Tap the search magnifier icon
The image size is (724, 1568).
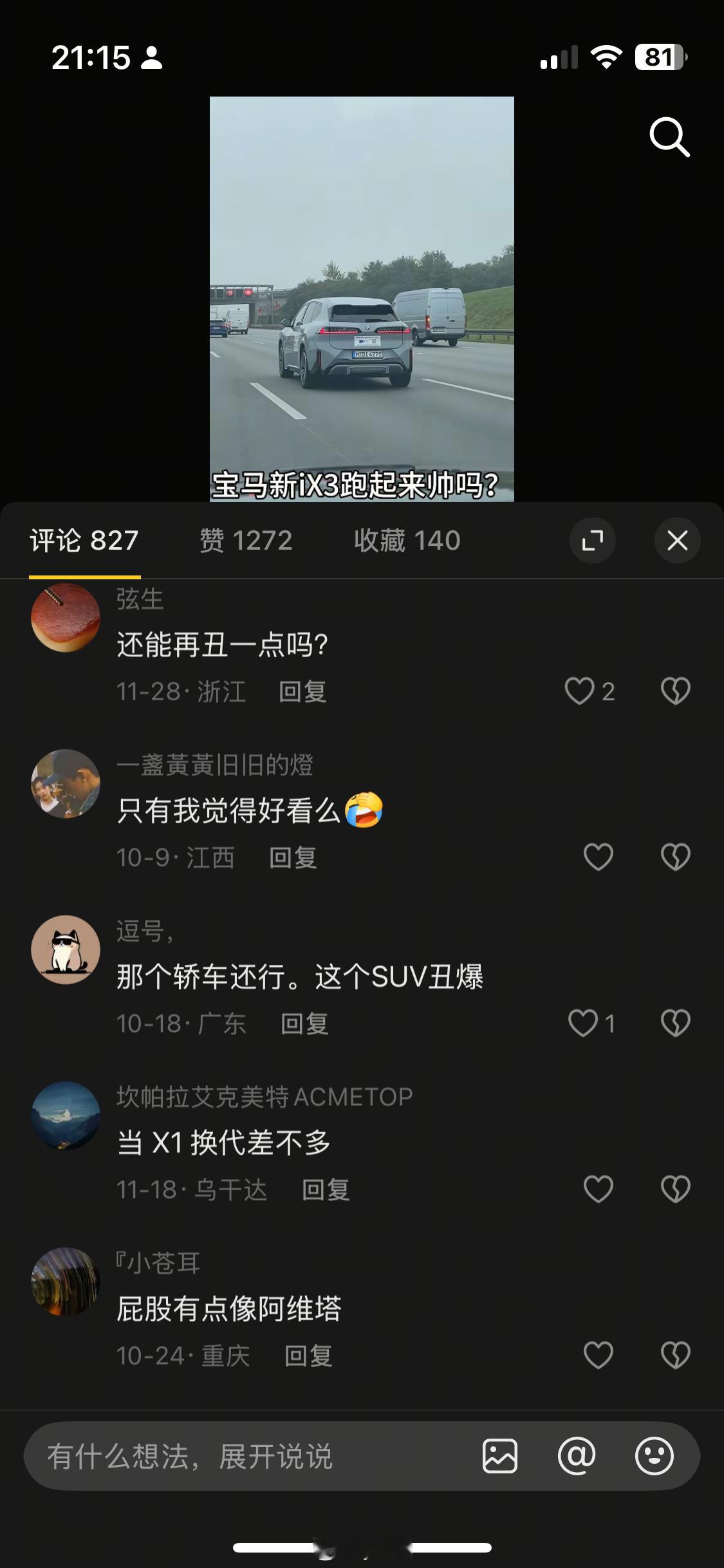671,136
